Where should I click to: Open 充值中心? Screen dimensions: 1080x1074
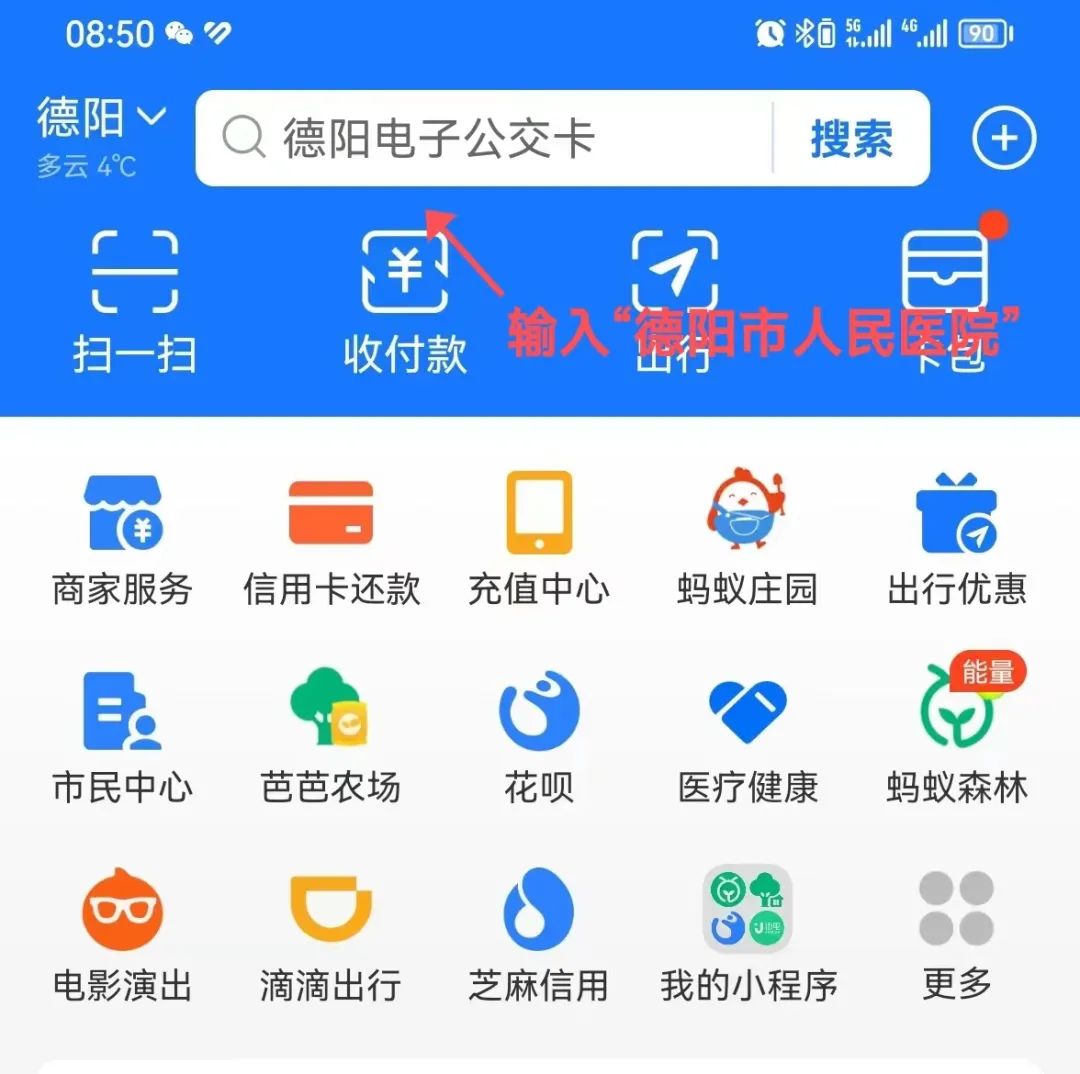click(x=539, y=540)
